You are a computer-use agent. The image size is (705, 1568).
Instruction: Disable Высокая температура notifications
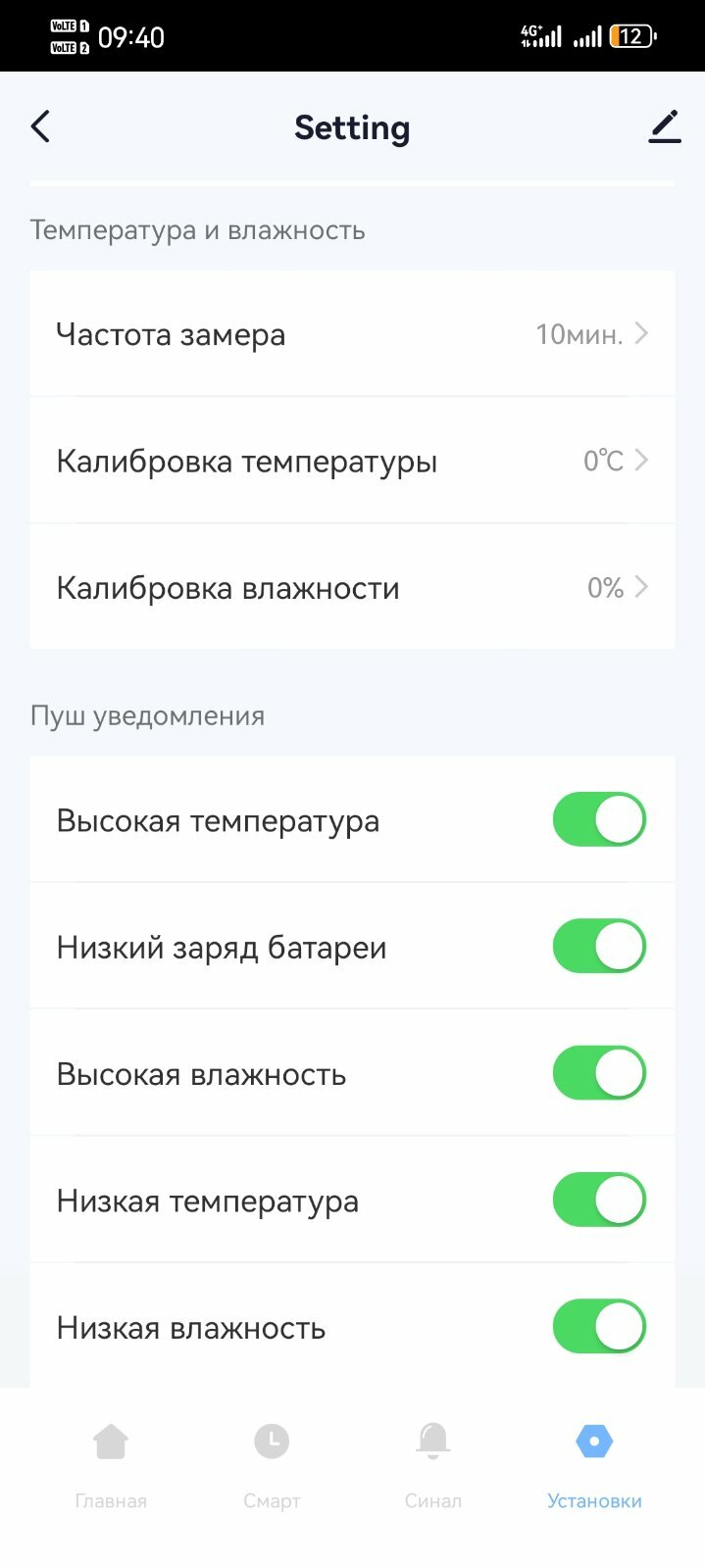(599, 819)
